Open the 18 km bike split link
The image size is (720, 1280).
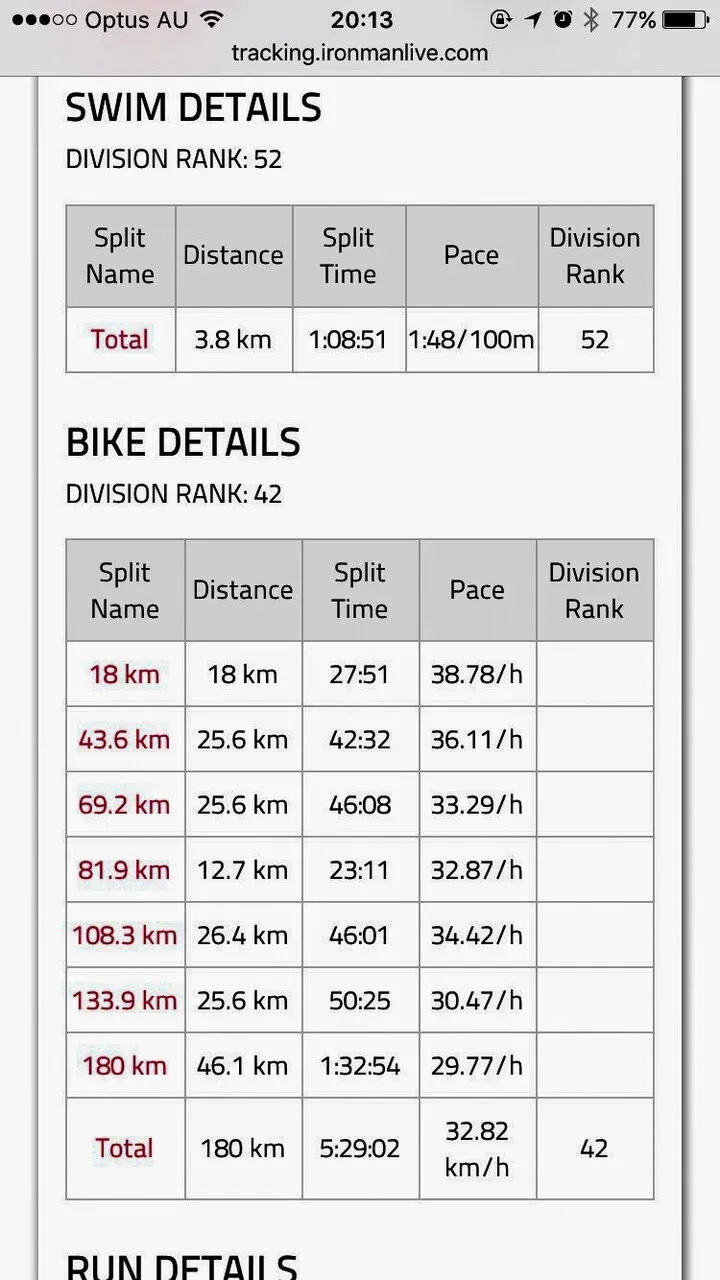click(x=124, y=674)
